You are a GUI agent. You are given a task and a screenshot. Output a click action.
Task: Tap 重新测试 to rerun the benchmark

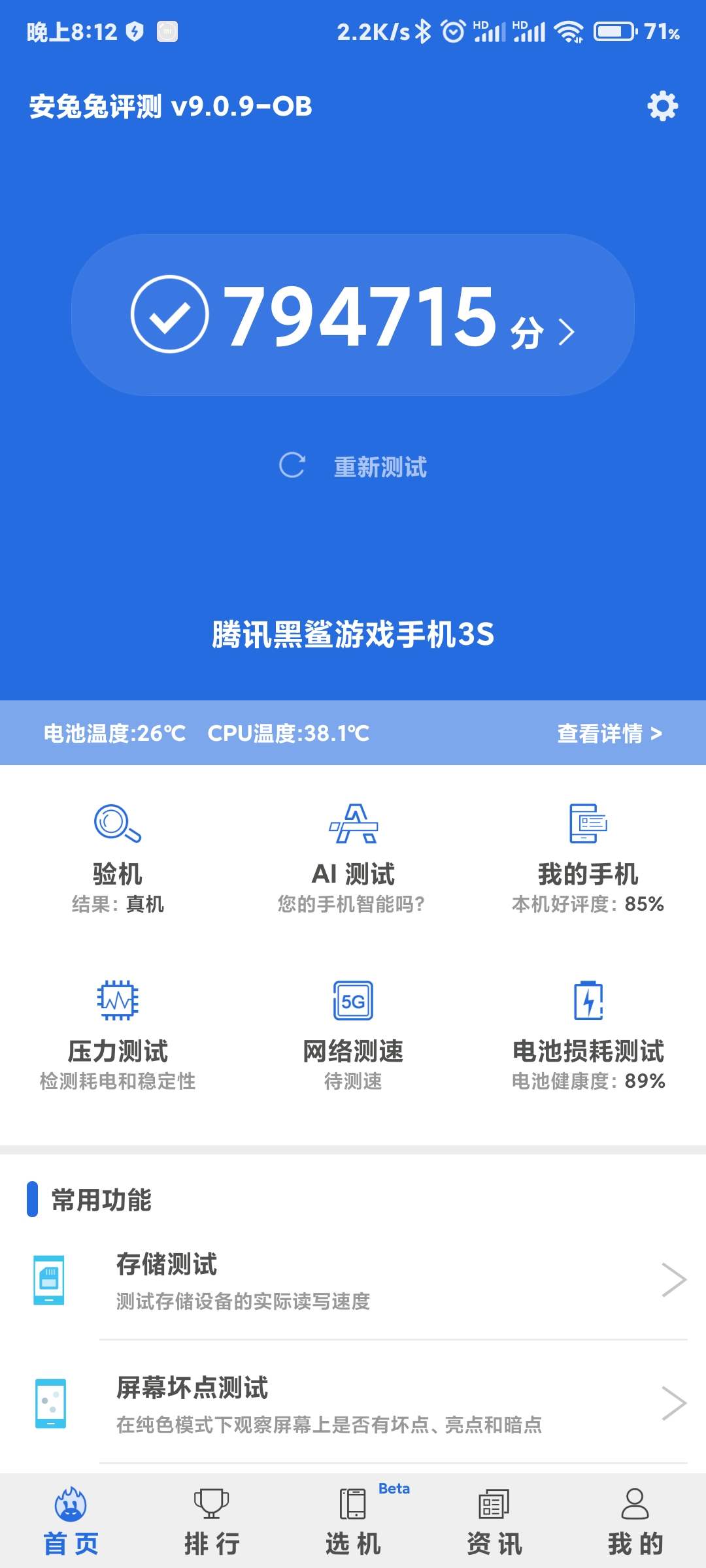point(353,466)
